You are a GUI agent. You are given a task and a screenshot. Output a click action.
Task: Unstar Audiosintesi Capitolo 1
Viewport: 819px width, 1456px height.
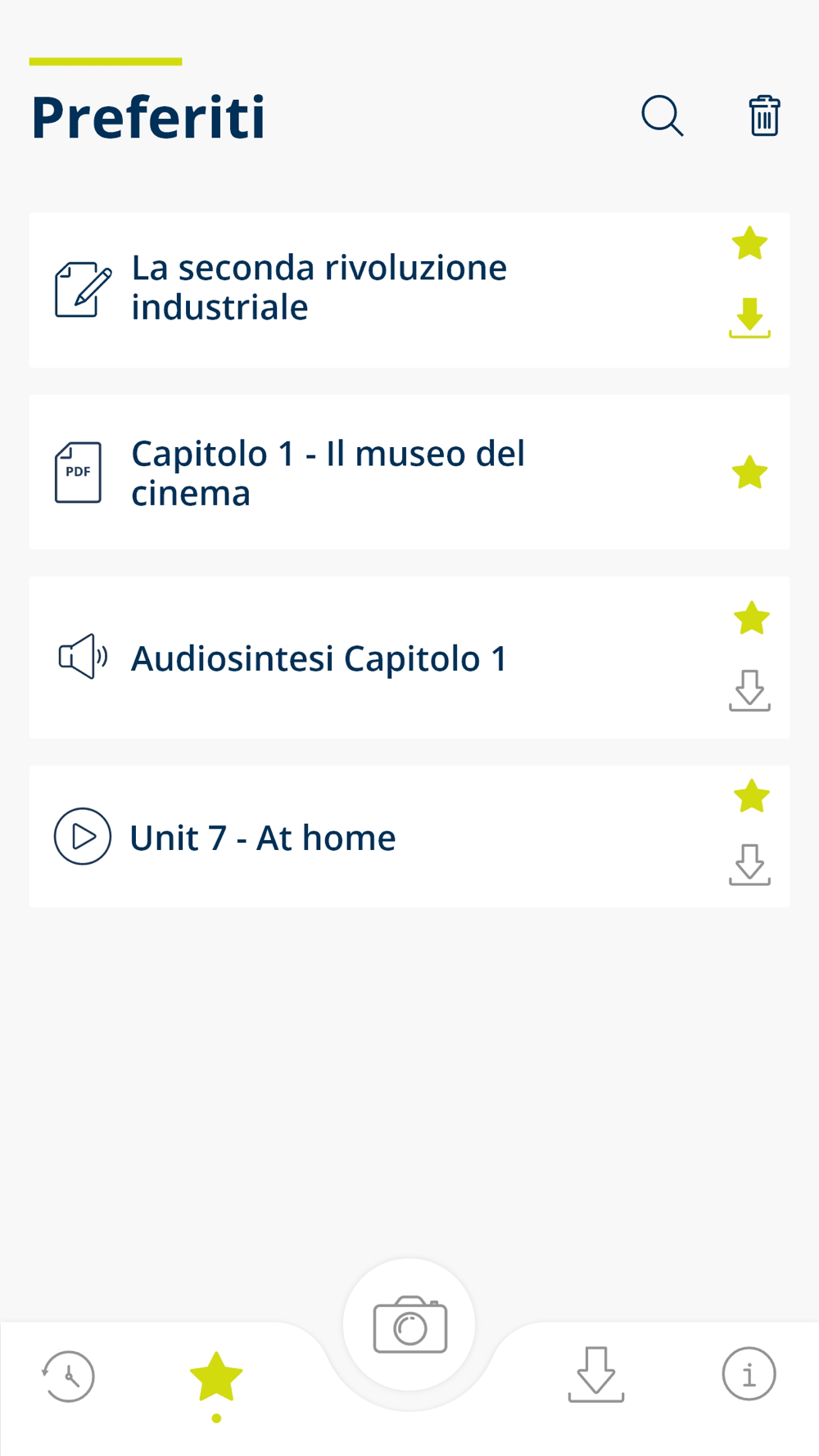(751, 618)
